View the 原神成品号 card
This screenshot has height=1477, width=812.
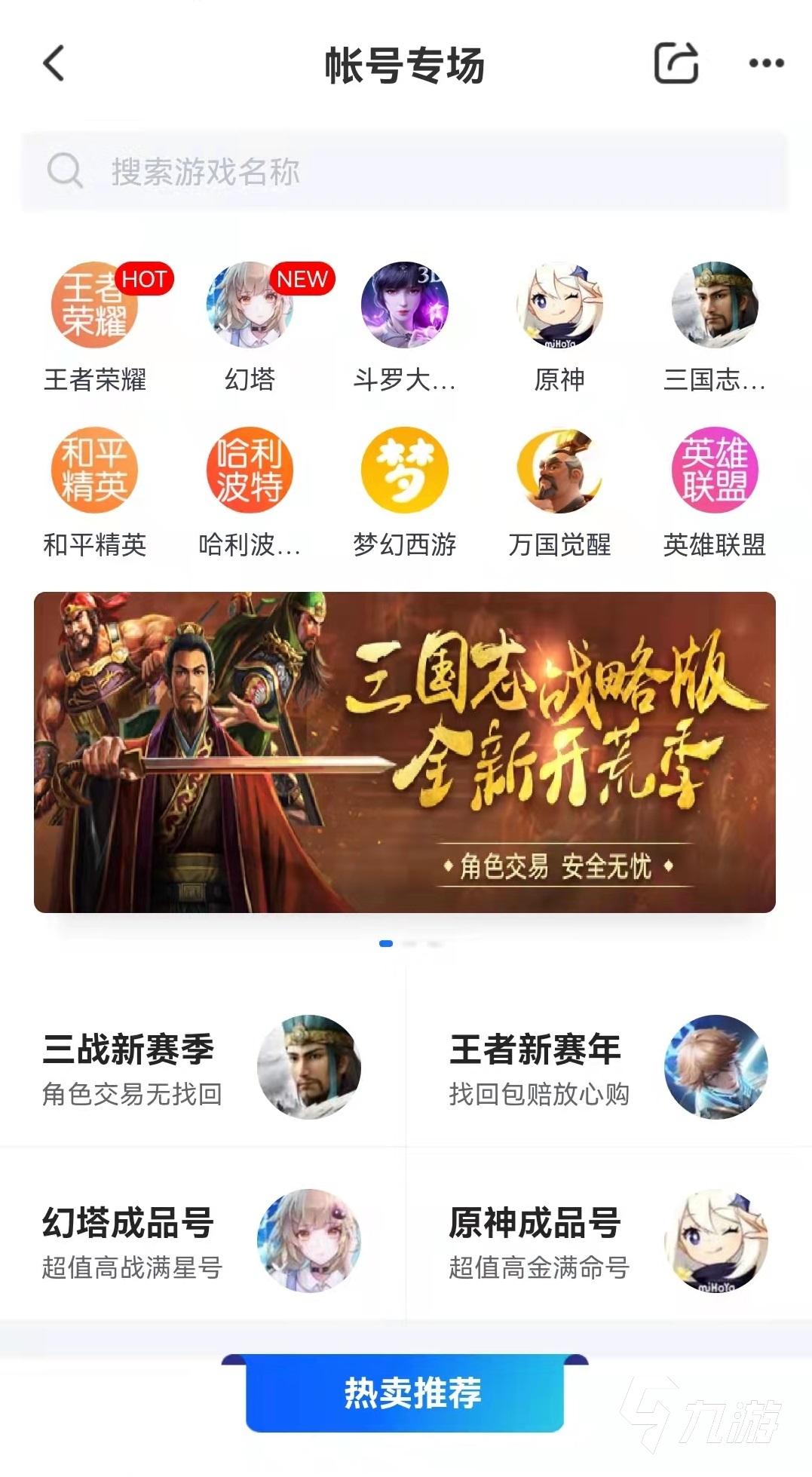609,1240
